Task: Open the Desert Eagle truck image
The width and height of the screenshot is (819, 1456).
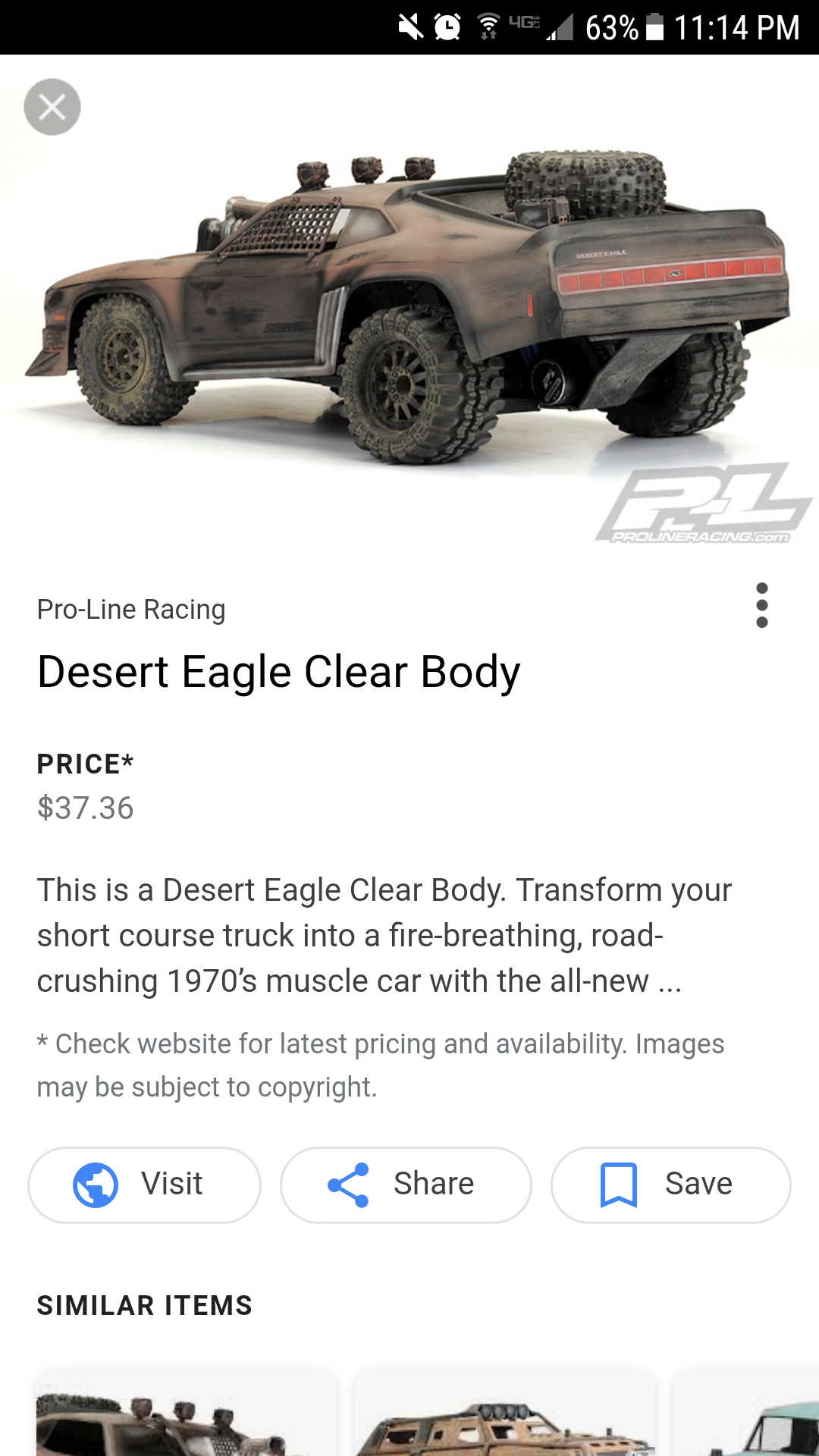Action: pyautogui.click(x=409, y=311)
